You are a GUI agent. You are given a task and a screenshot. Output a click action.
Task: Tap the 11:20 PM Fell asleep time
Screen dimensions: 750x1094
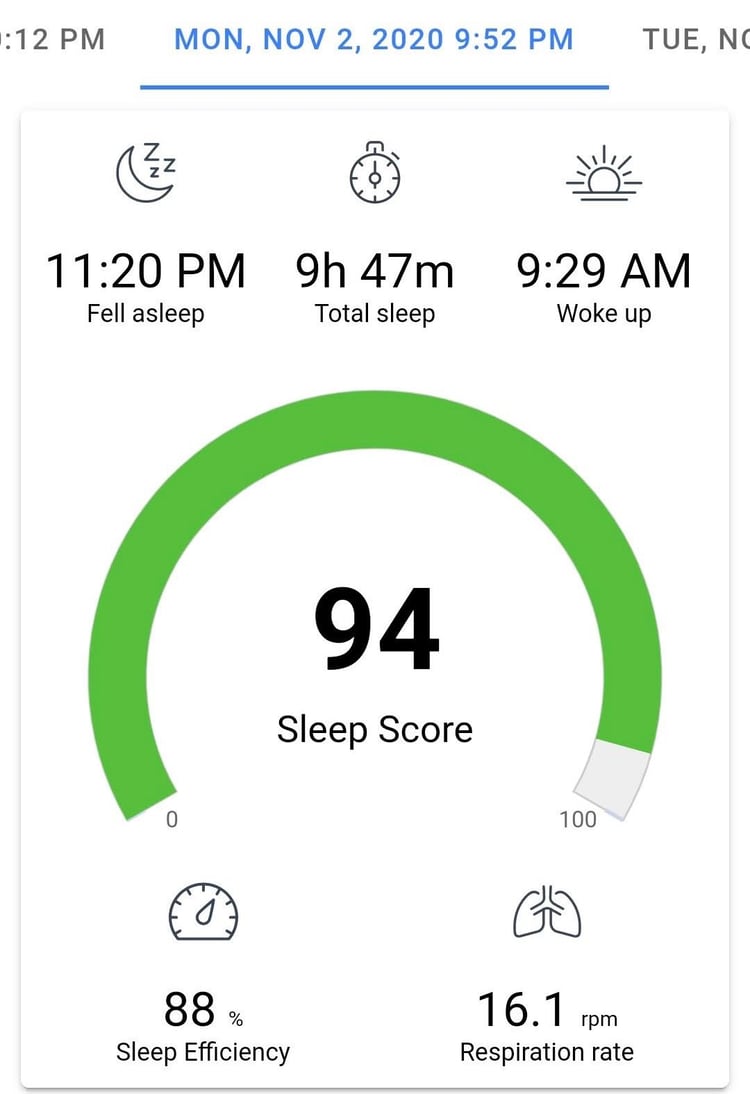click(x=146, y=270)
